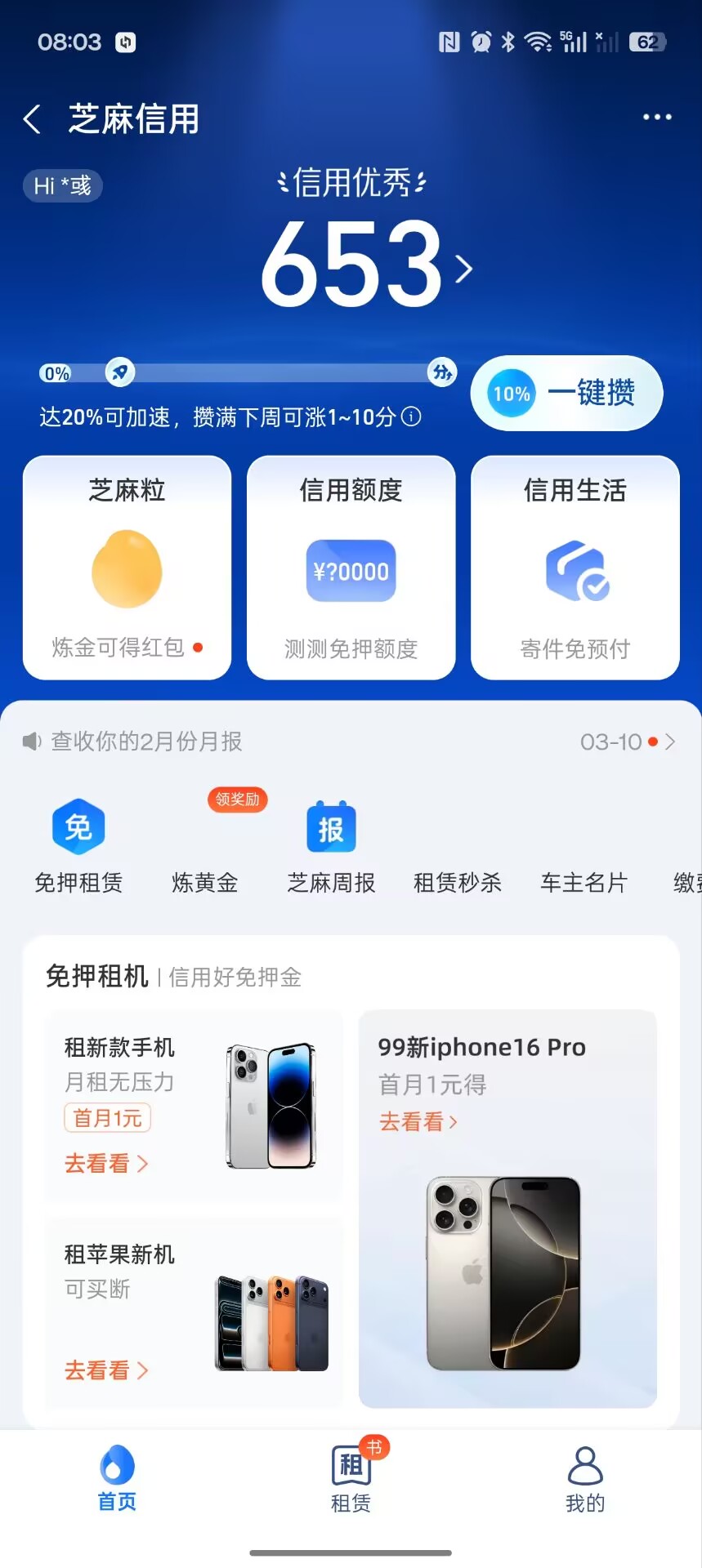This screenshot has width=702, height=1568.
Task: Check the 信用额度 card
Action: pos(351,568)
